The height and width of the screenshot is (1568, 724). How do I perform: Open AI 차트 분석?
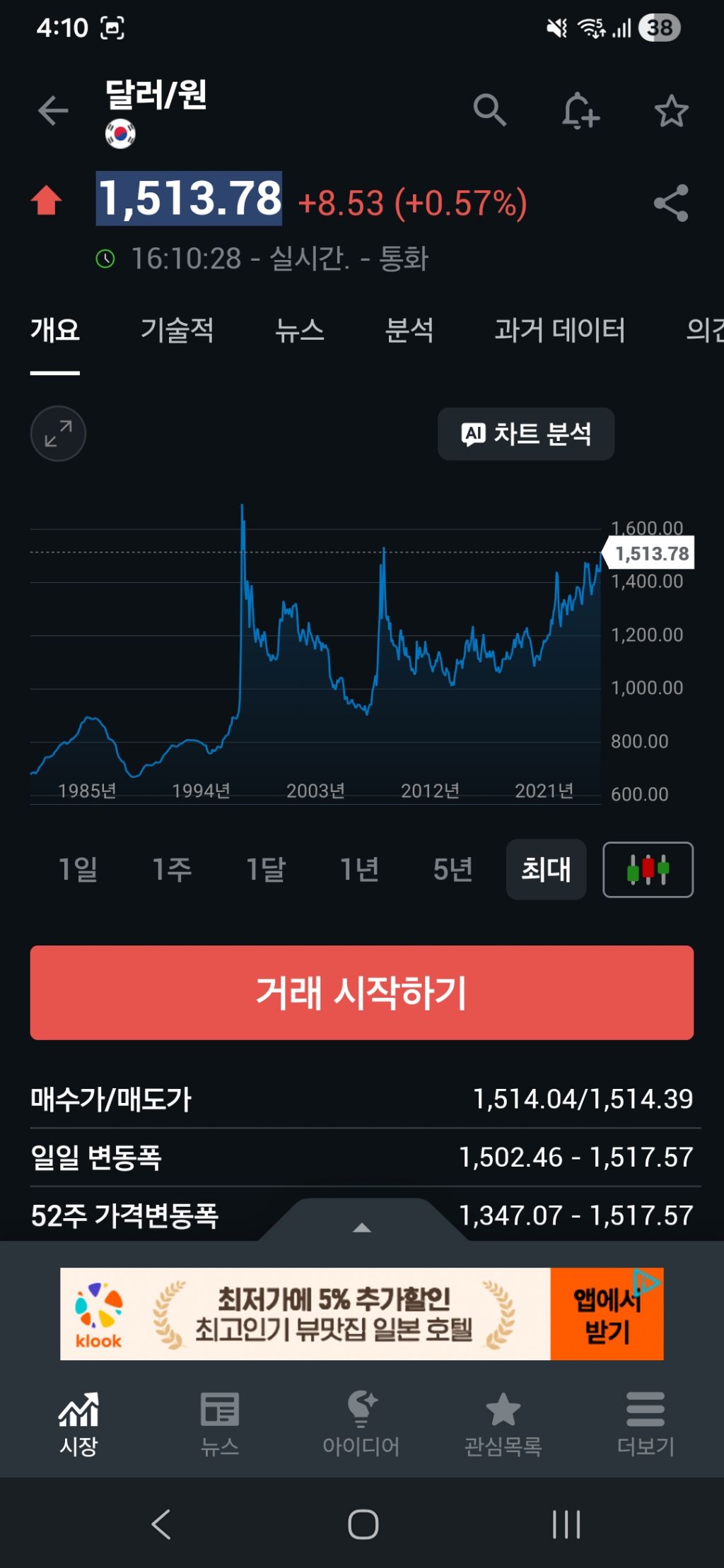[x=526, y=434]
